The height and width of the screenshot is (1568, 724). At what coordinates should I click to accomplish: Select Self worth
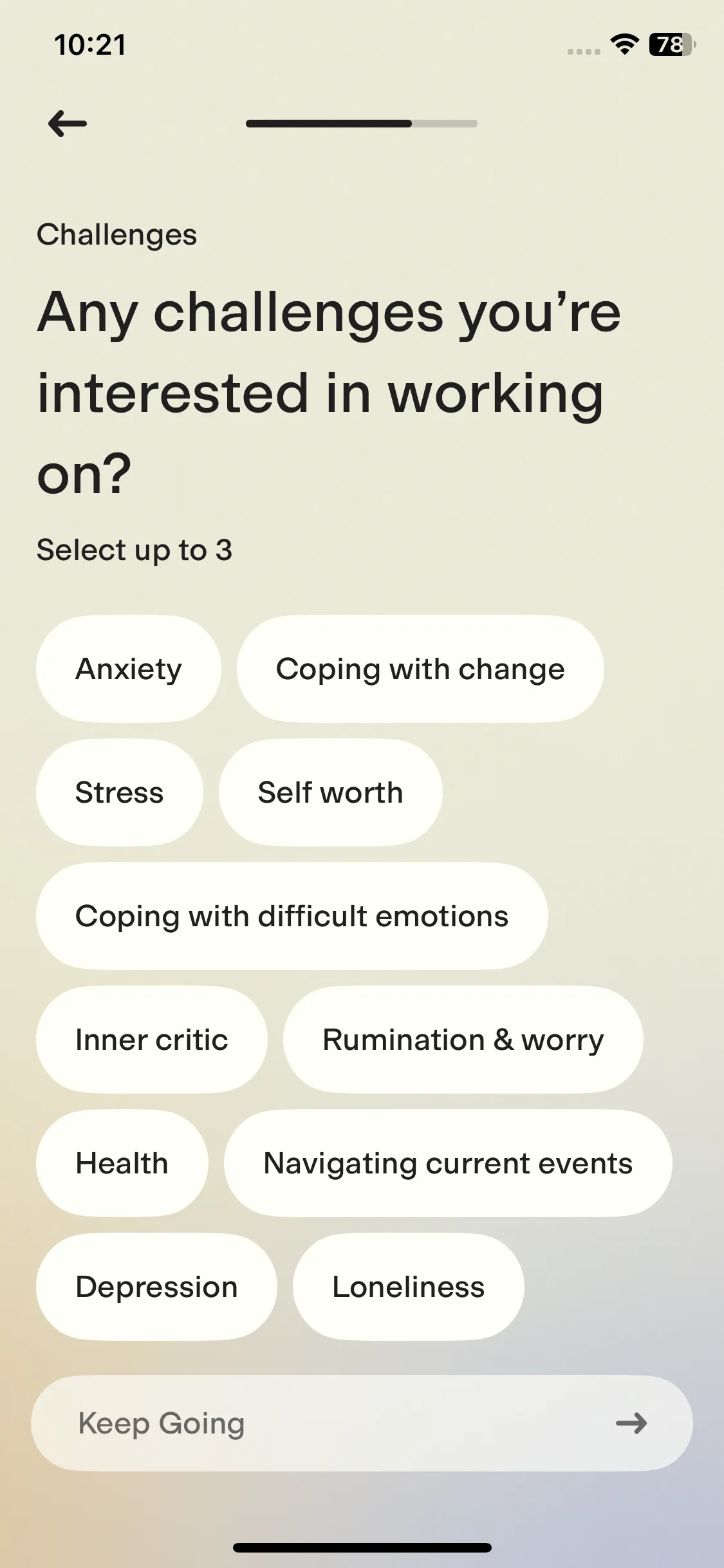330,793
